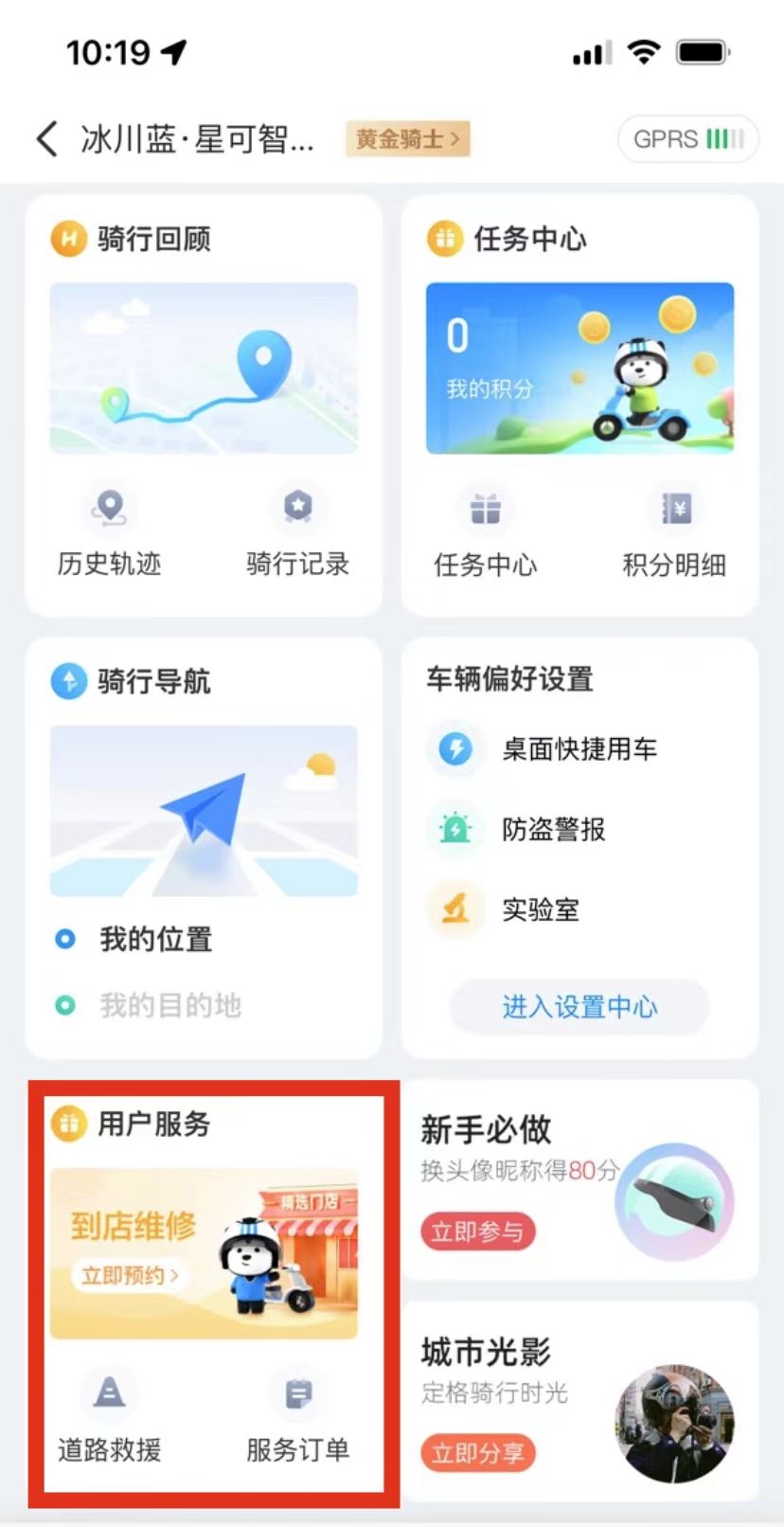Tap 立即分享 under 城市光影

[477, 1453]
